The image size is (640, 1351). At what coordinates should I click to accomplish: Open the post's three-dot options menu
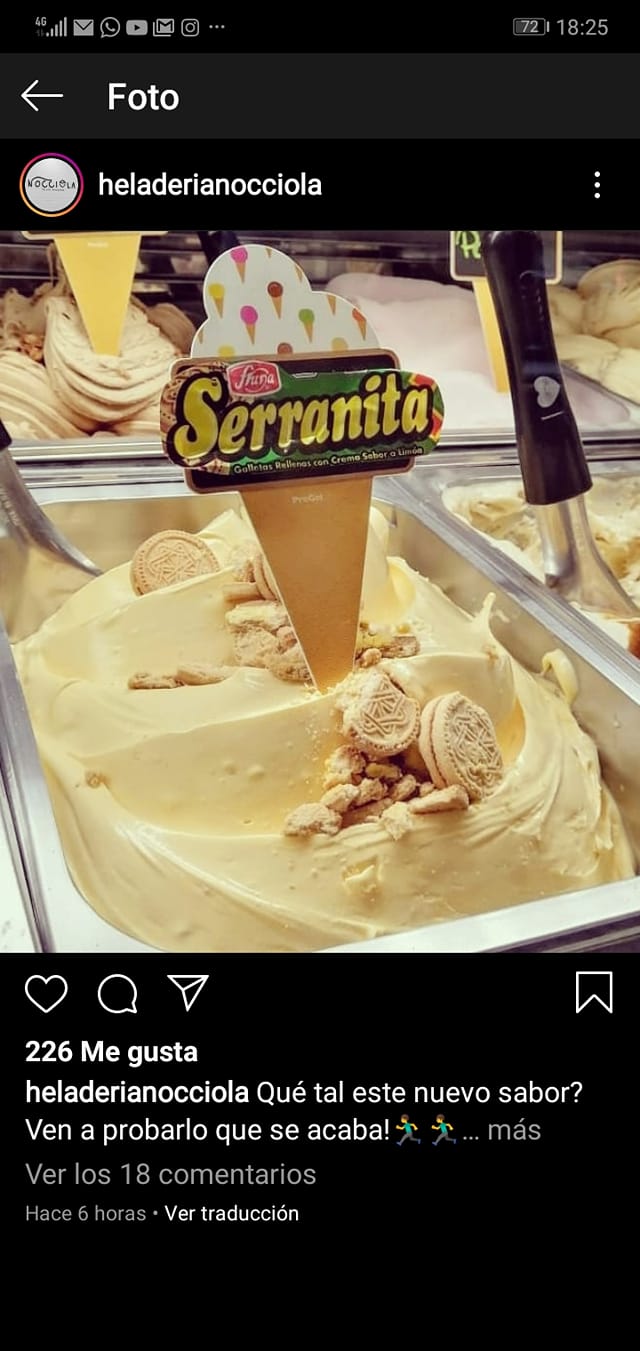(x=597, y=185)
